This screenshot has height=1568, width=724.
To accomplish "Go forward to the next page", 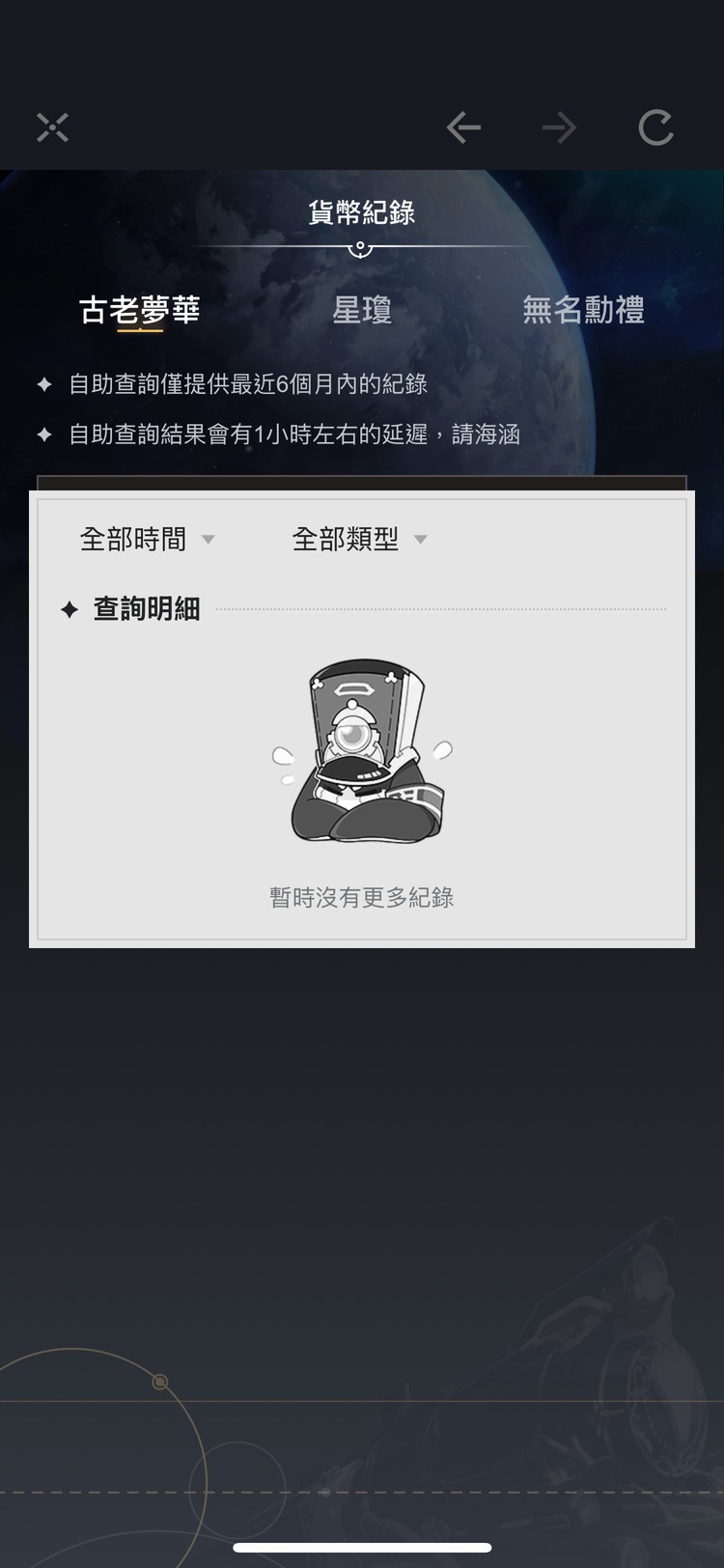I will pyautogui.click(x=559, y=127).
